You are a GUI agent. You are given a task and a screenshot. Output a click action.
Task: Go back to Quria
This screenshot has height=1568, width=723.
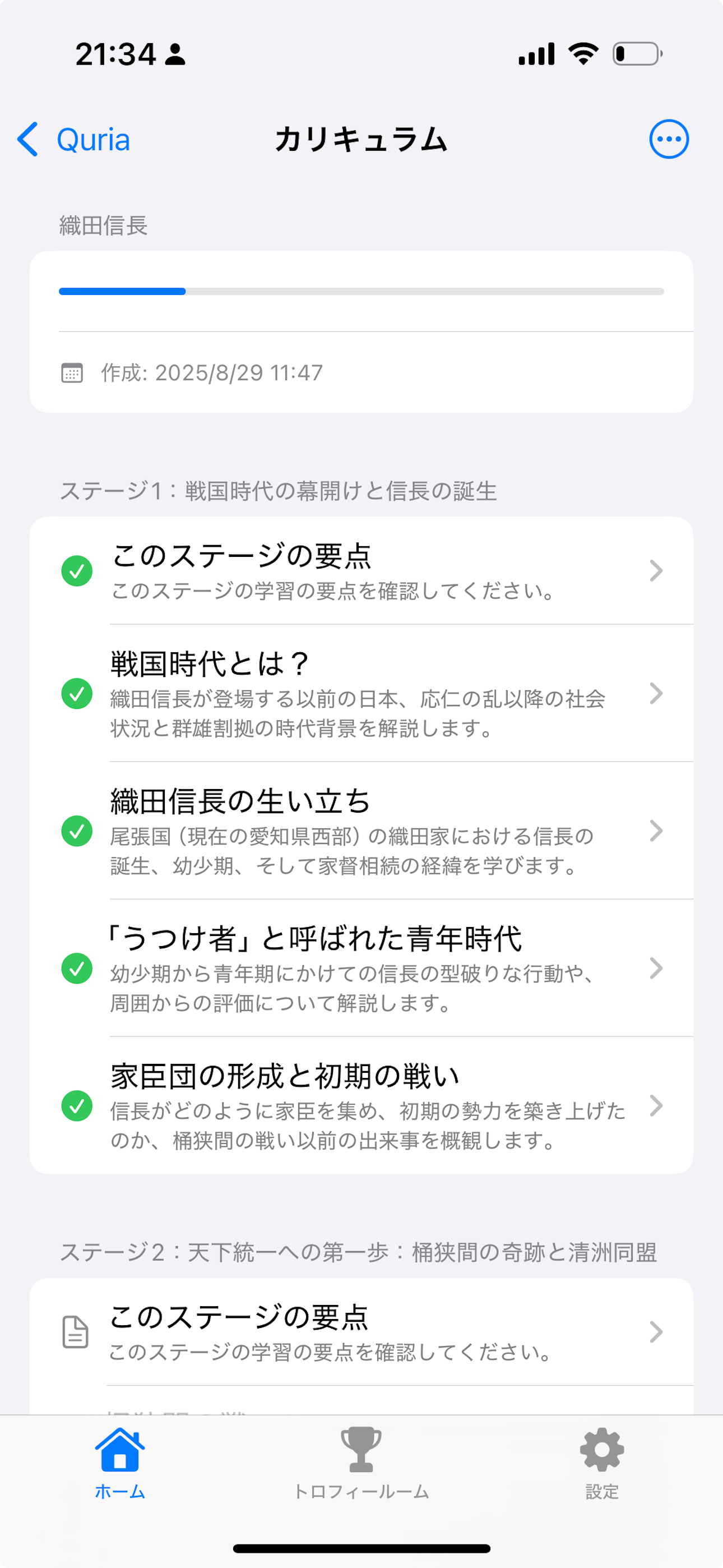coord(74,140)
